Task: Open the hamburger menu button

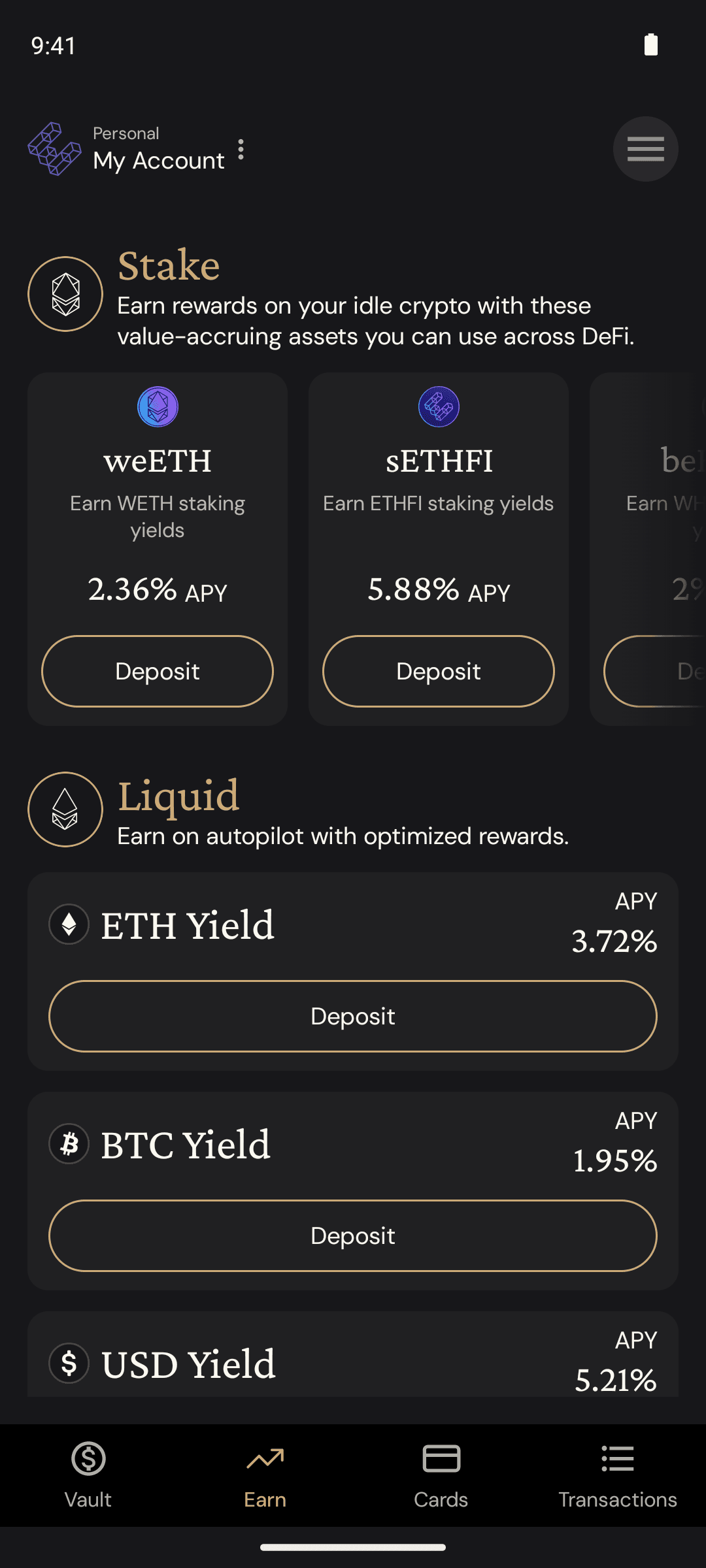Action: 645,149
